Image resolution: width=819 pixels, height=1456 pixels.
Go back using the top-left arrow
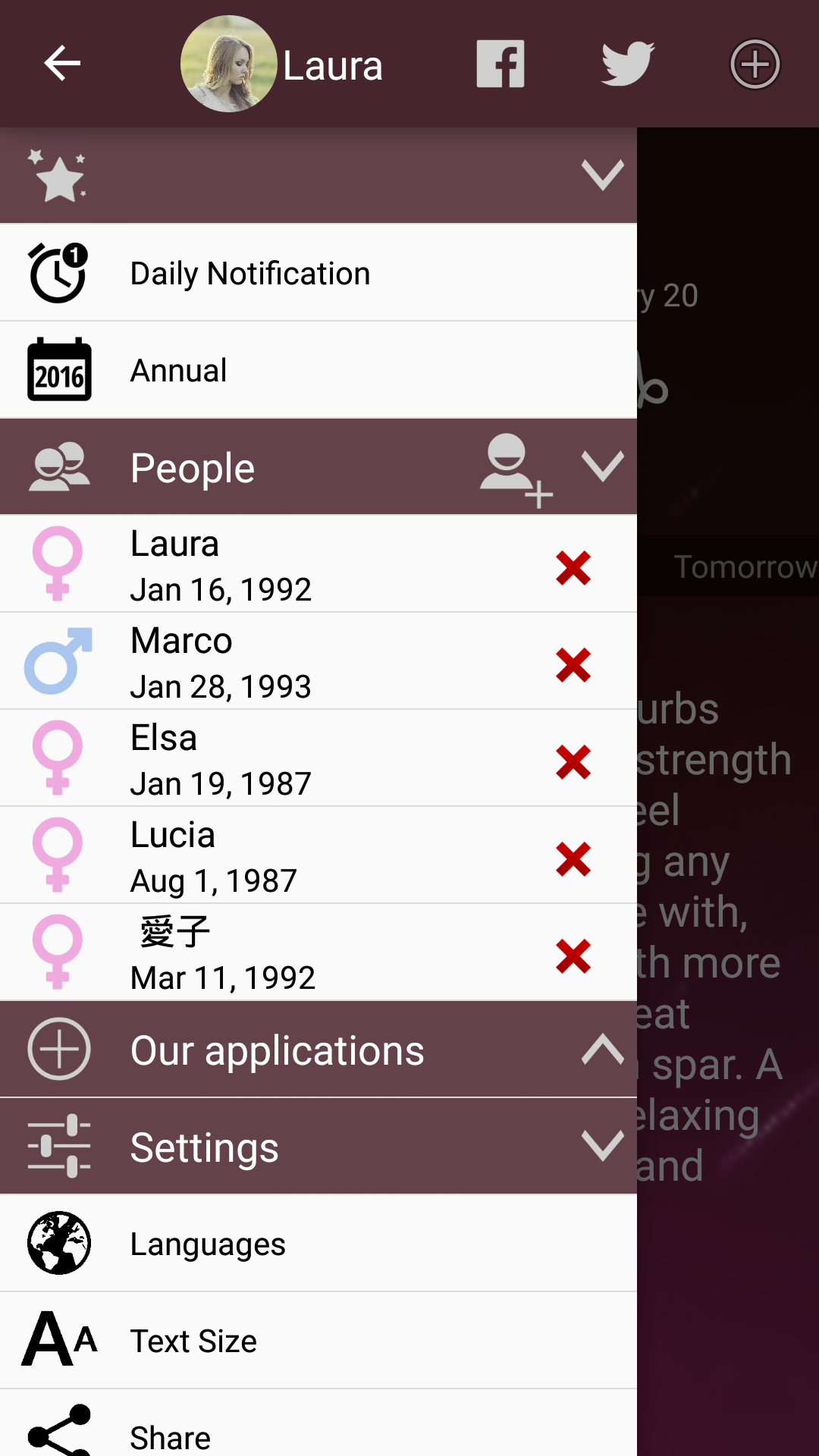tap(62, 63)
